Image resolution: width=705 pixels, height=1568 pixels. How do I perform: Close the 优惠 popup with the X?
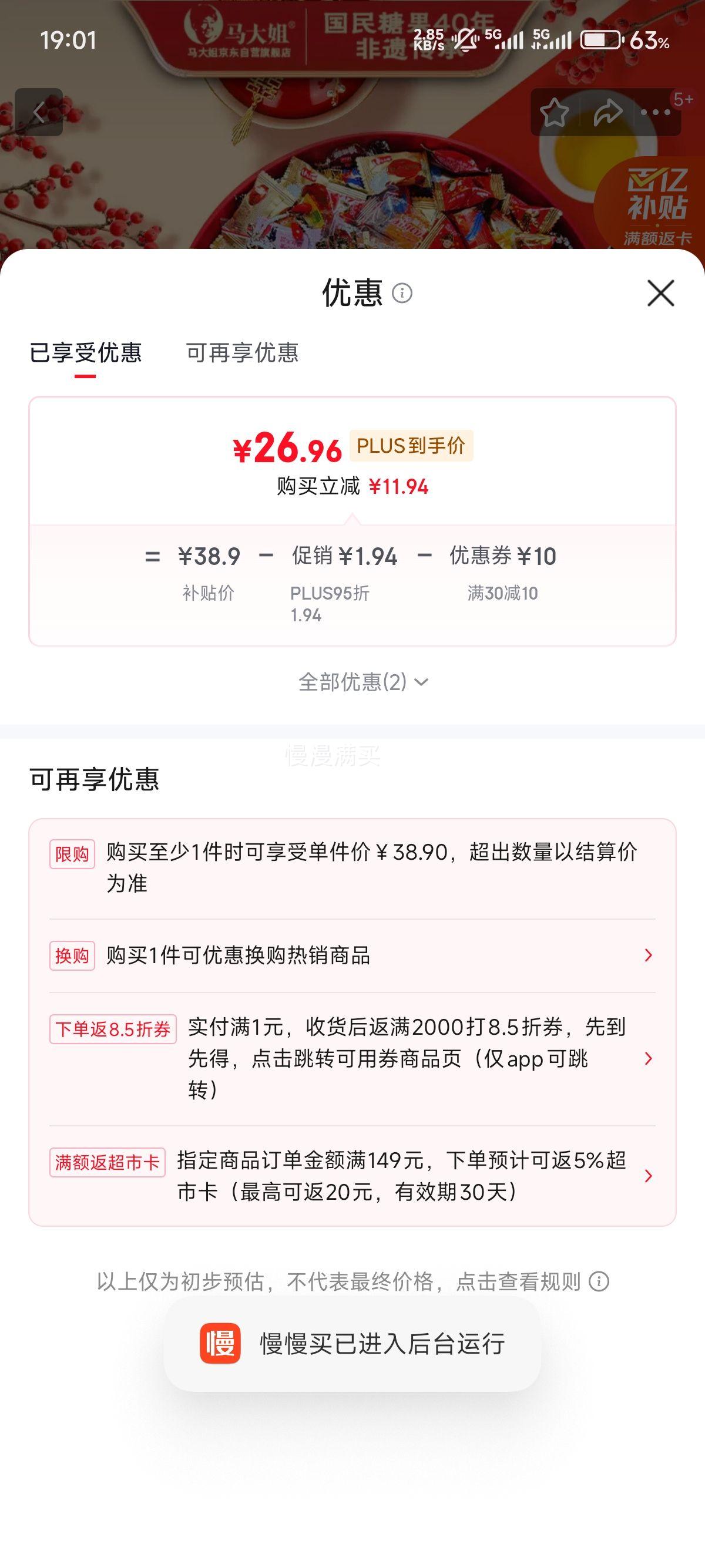tap(660, 295)
